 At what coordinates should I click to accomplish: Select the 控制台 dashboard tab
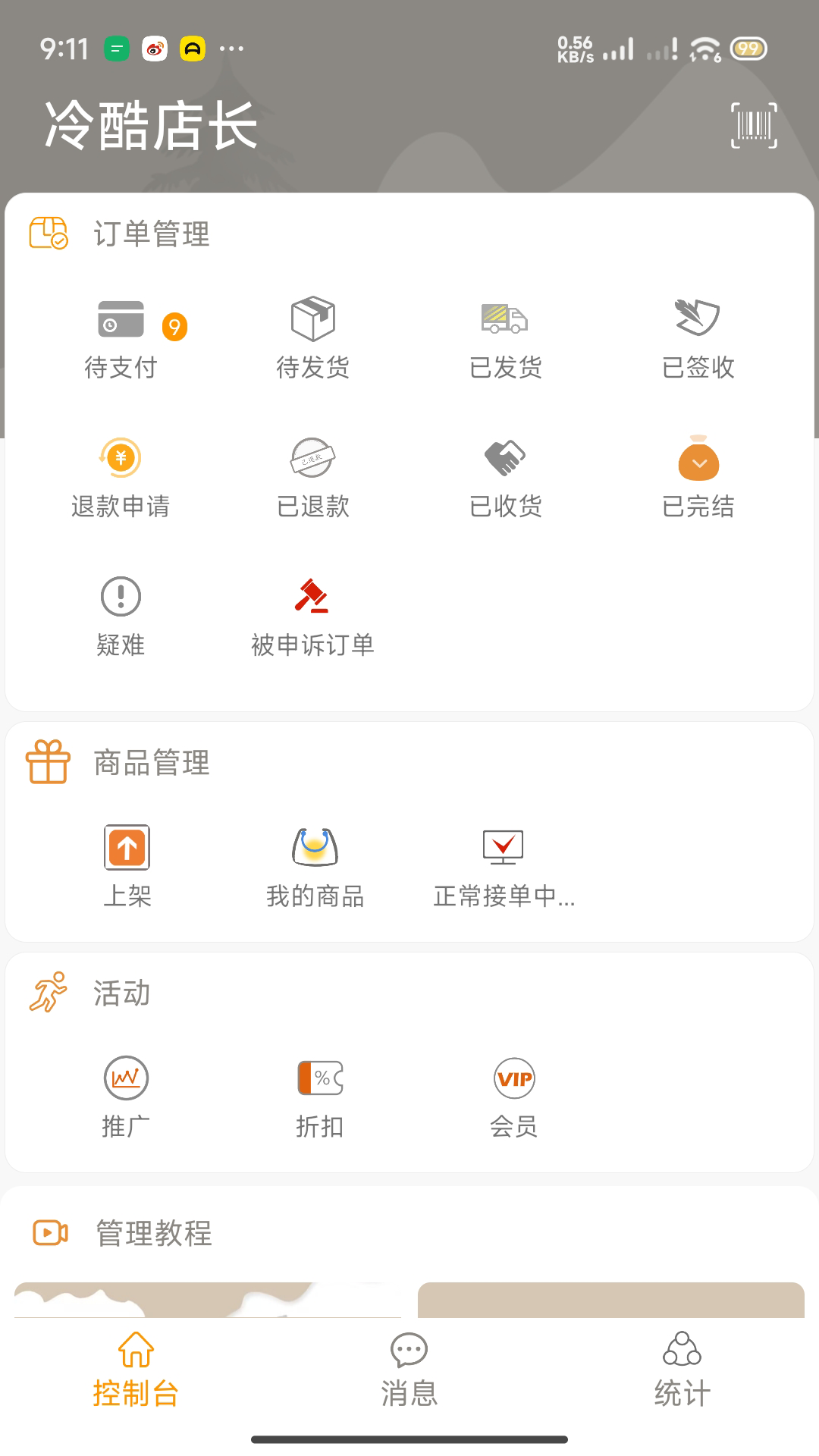point(136,1370)
